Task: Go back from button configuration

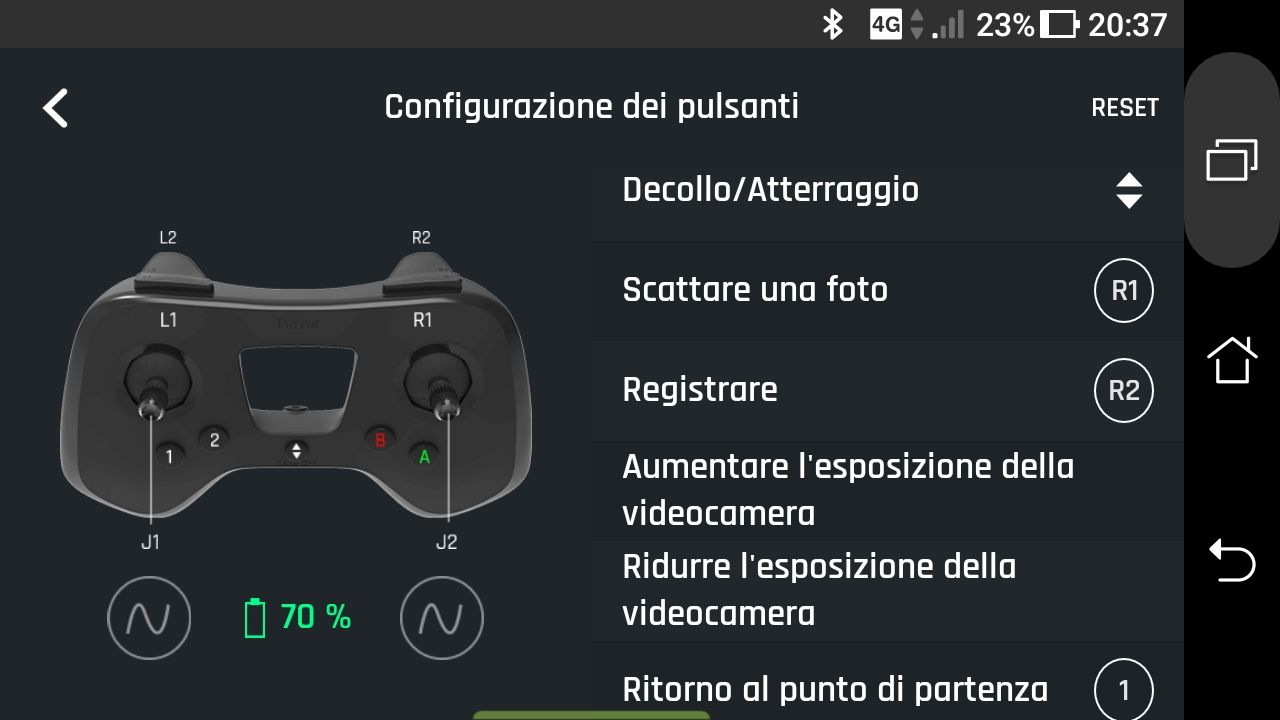Action: click(56, 107)
